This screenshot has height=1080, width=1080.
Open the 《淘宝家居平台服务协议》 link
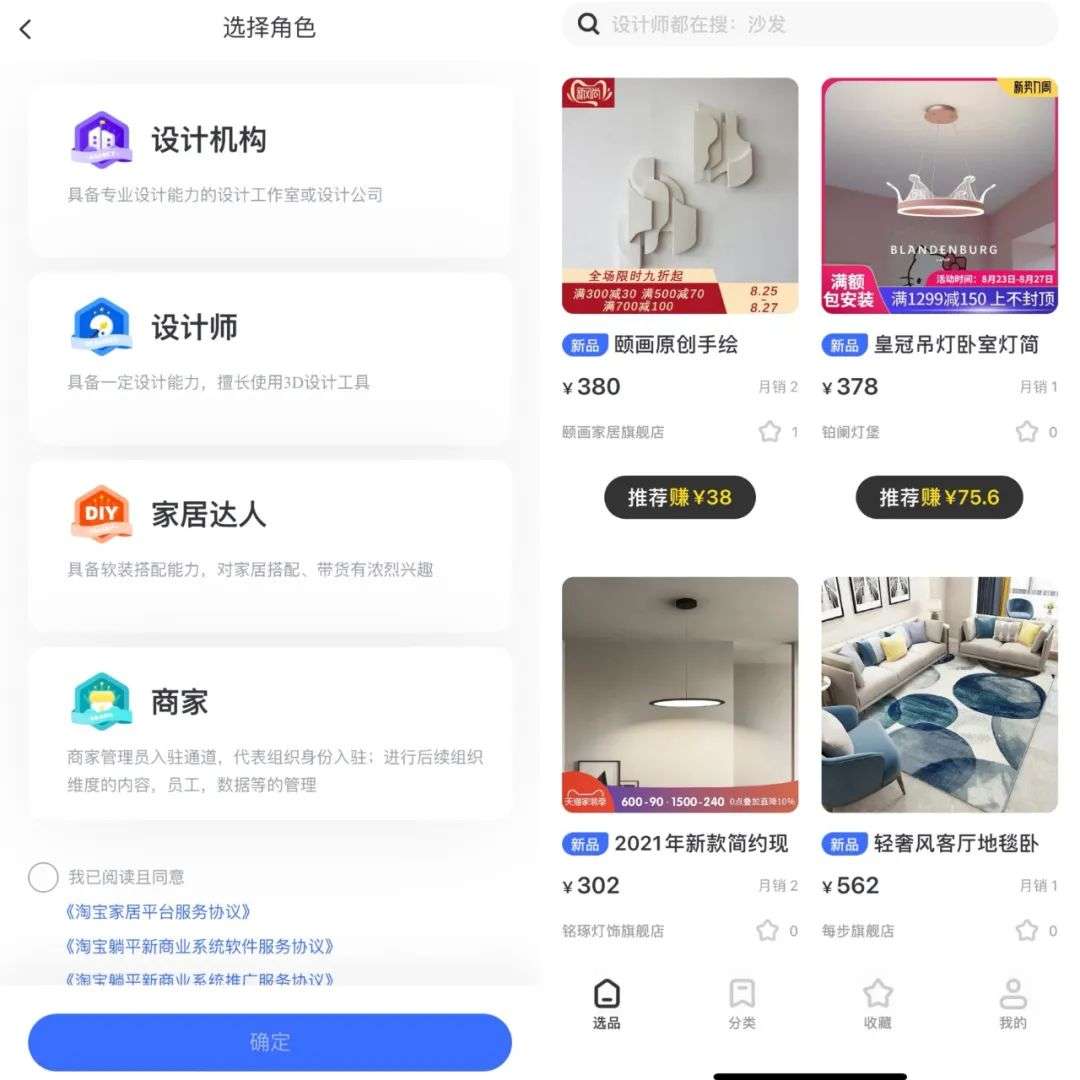point(158,912)
